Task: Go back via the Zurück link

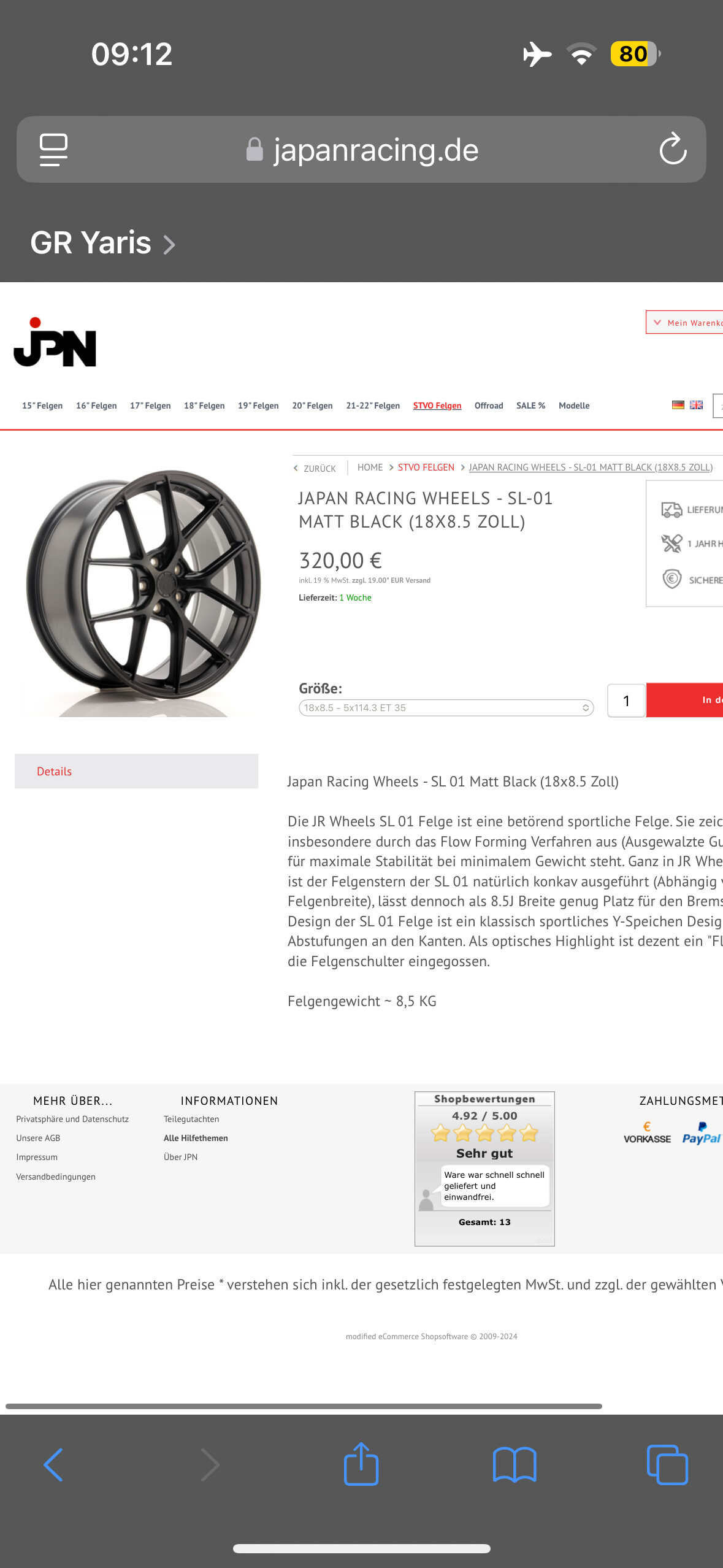Action: pos(315,468)
